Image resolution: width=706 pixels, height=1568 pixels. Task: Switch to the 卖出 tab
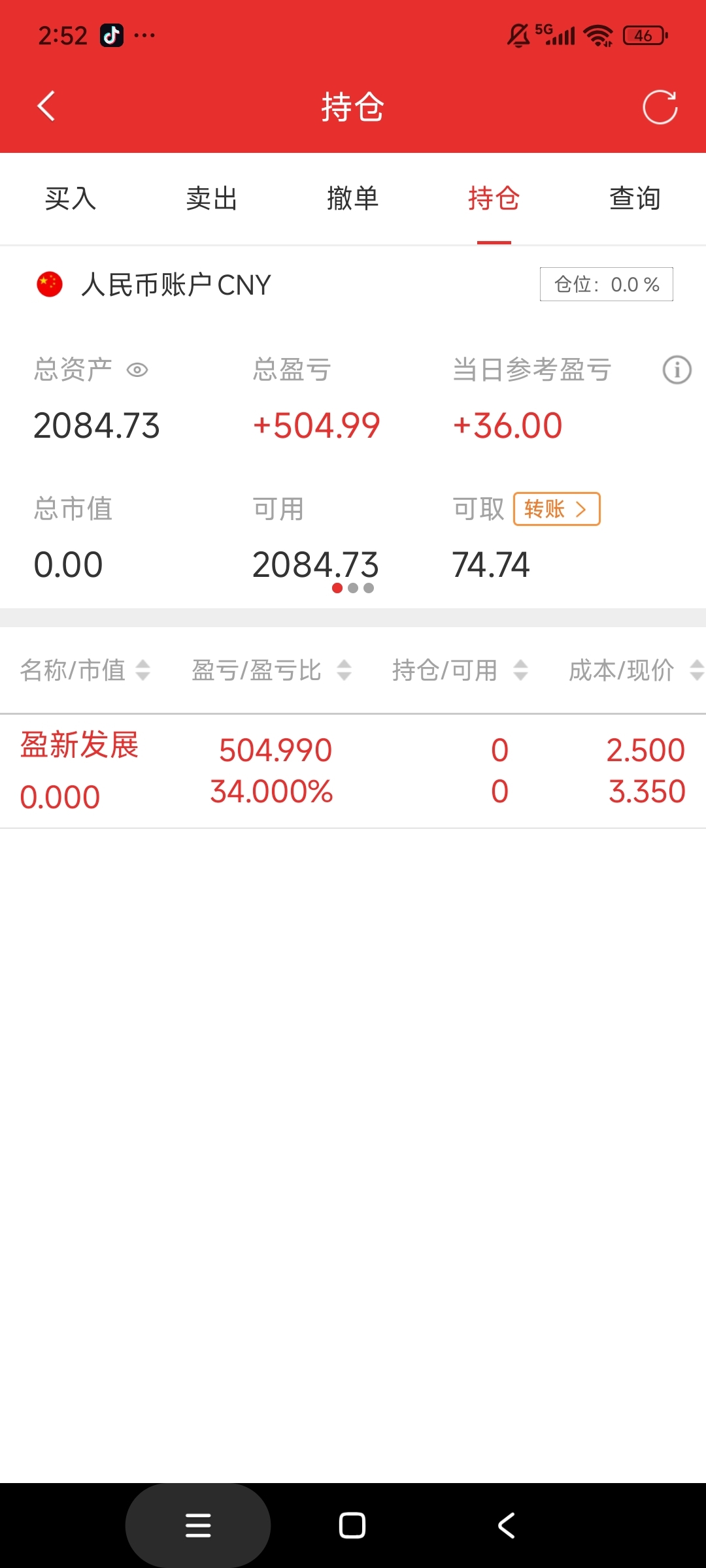[x=212, y=199]
